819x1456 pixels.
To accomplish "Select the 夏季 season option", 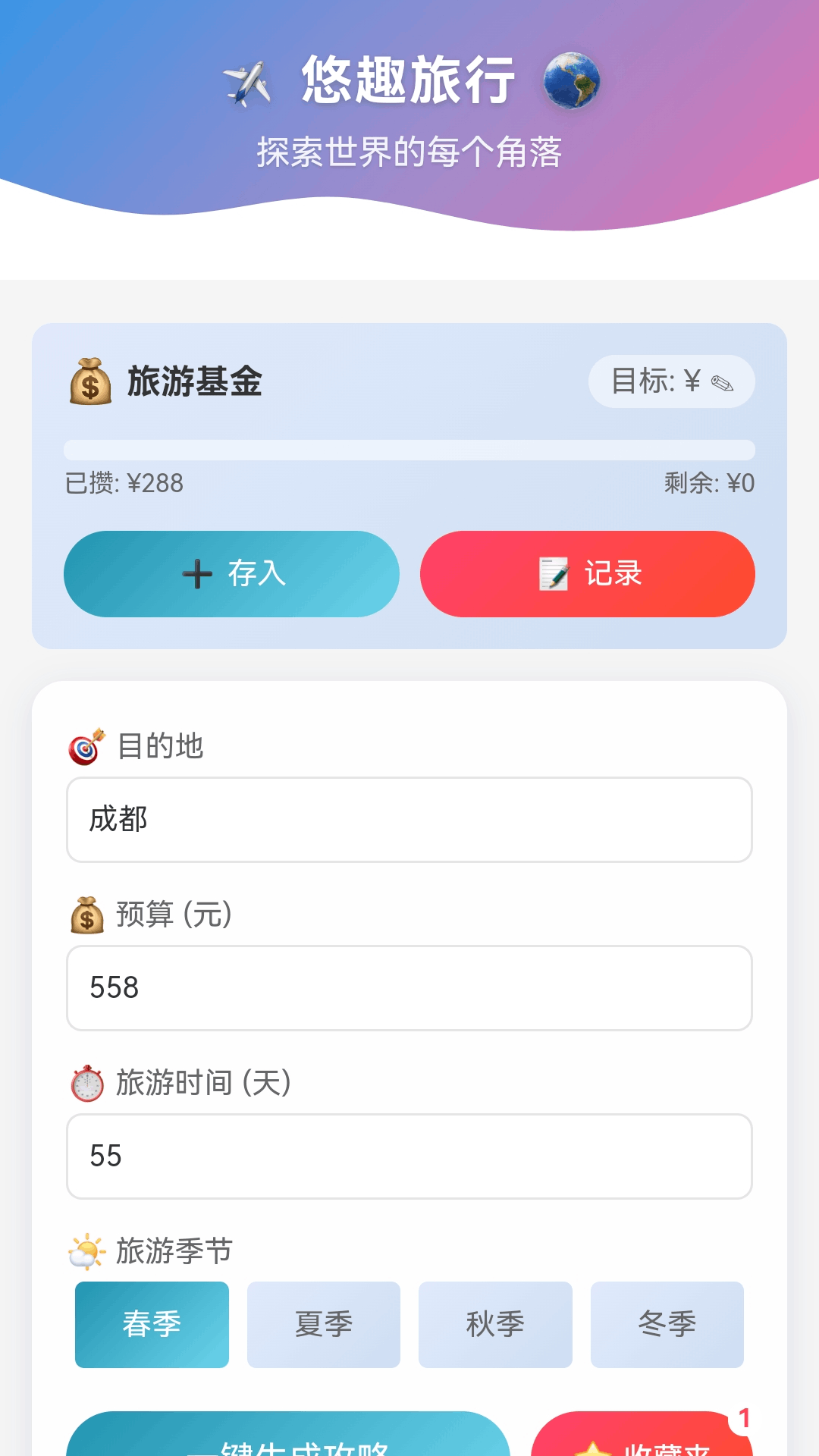I will (x=323, y=1324).
